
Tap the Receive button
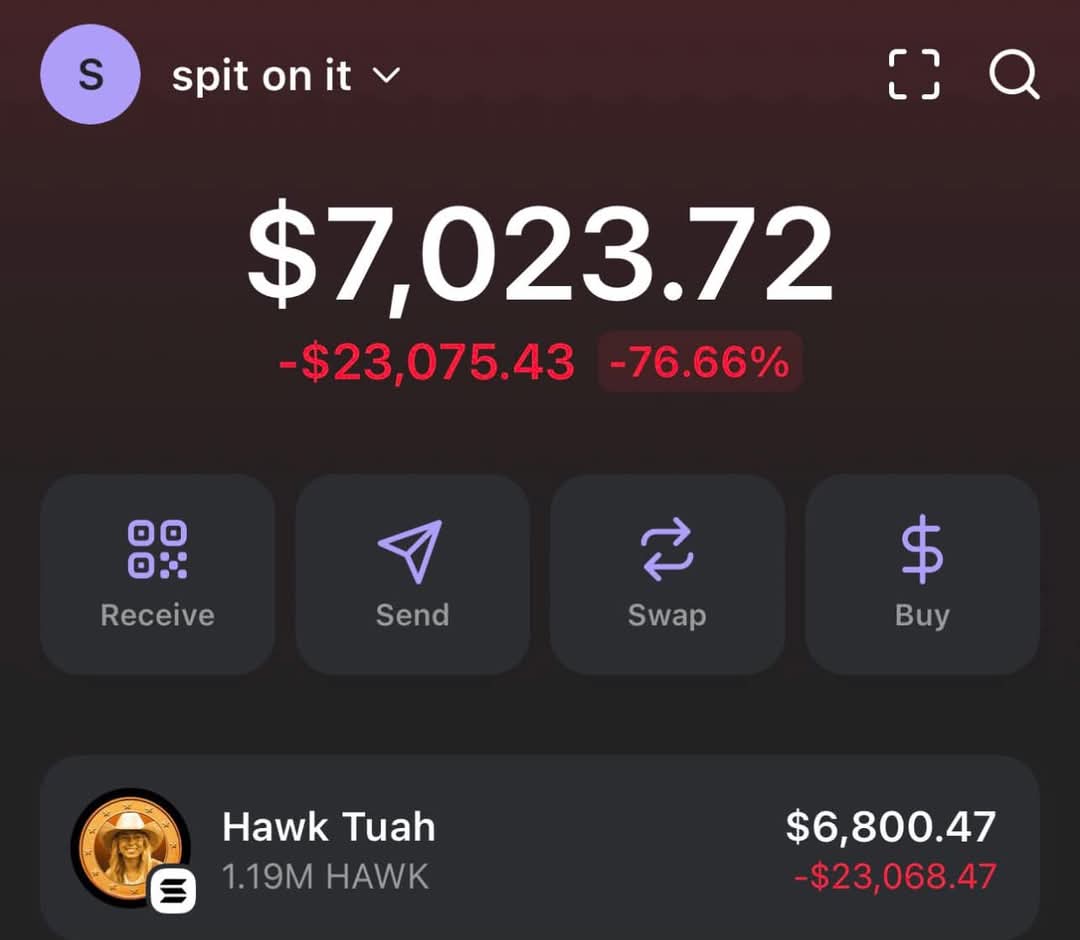tap(157, 574)
